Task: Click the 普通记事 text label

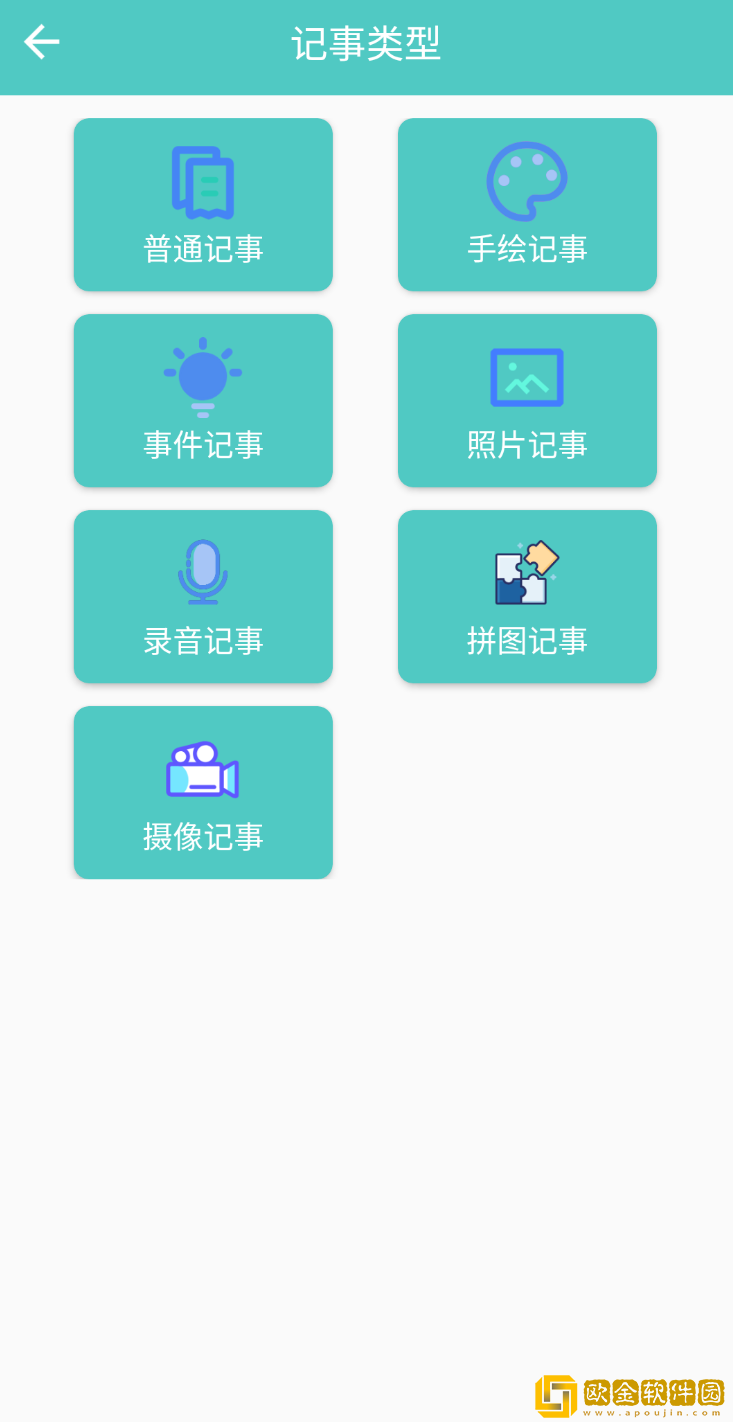Action: pyautogui.click(x=202, y=248)
